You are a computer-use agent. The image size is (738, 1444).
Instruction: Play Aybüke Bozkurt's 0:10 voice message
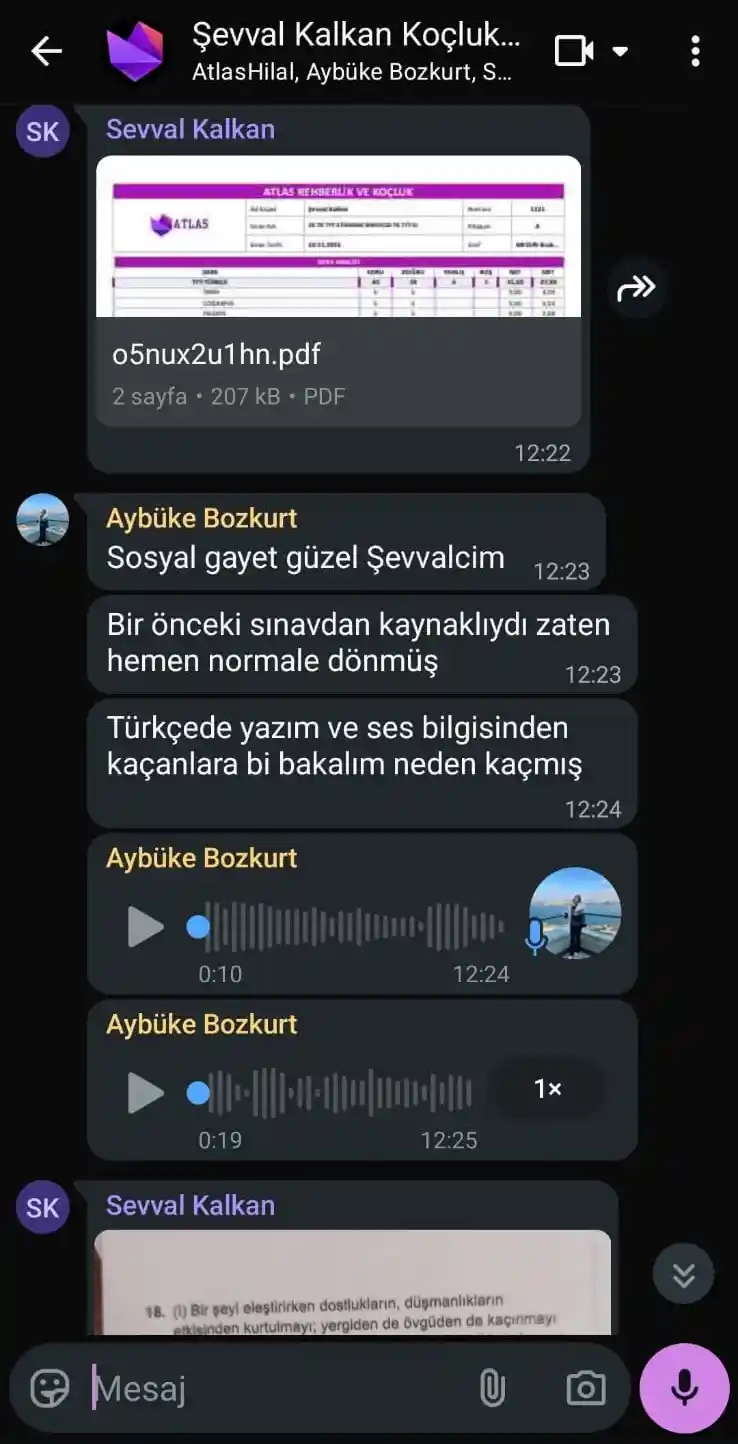[x=143, y=927]
